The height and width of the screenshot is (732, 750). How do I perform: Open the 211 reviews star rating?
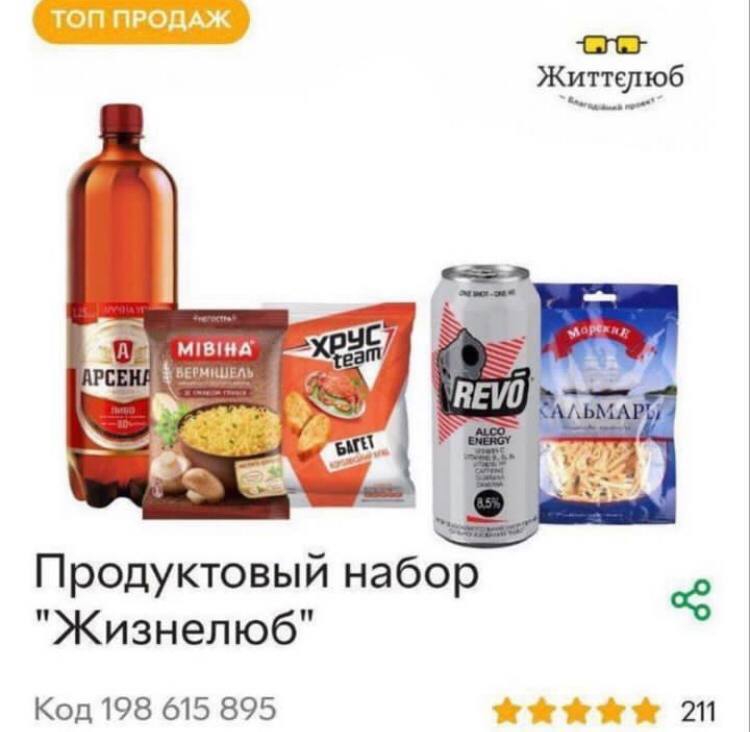(x=604, y=711)
